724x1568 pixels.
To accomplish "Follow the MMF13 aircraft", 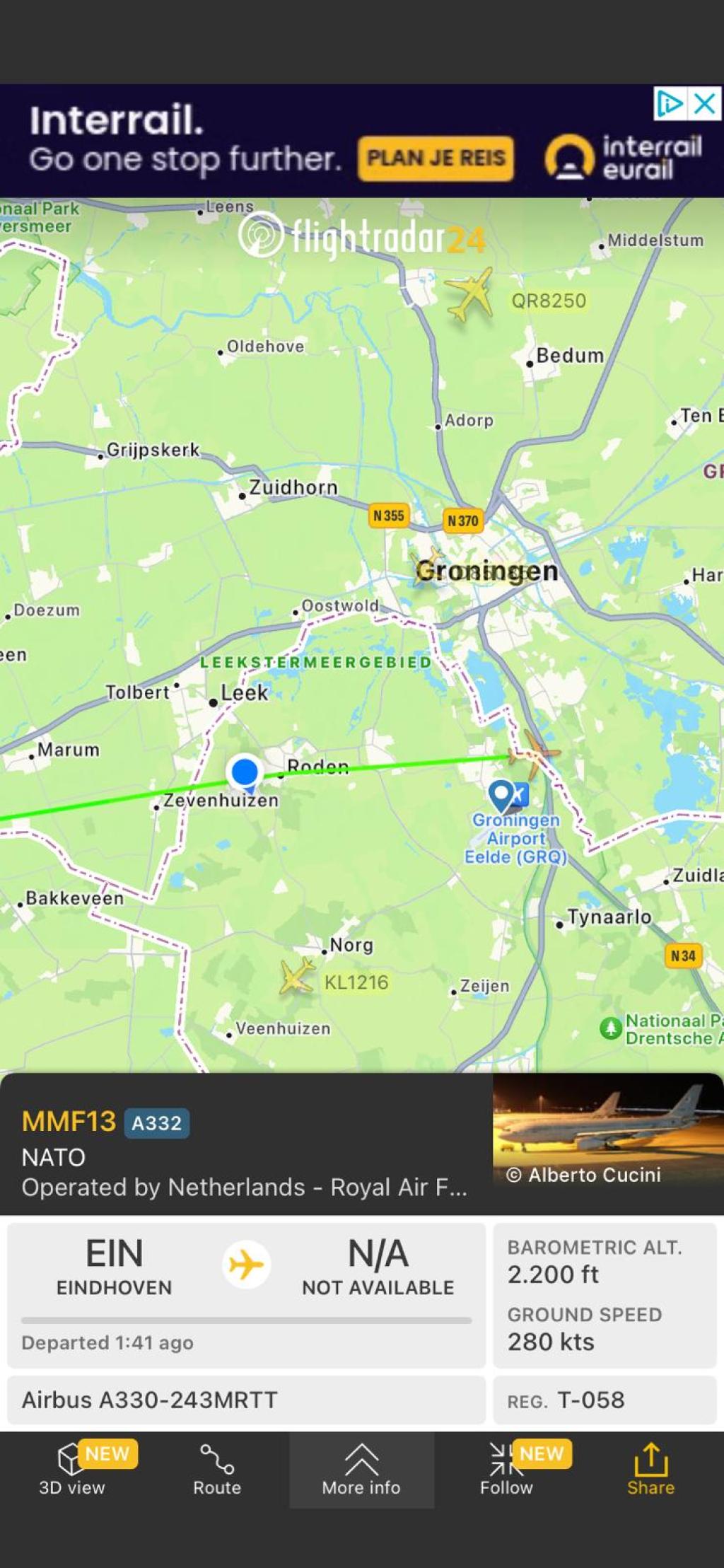I will click(506, 1470).
